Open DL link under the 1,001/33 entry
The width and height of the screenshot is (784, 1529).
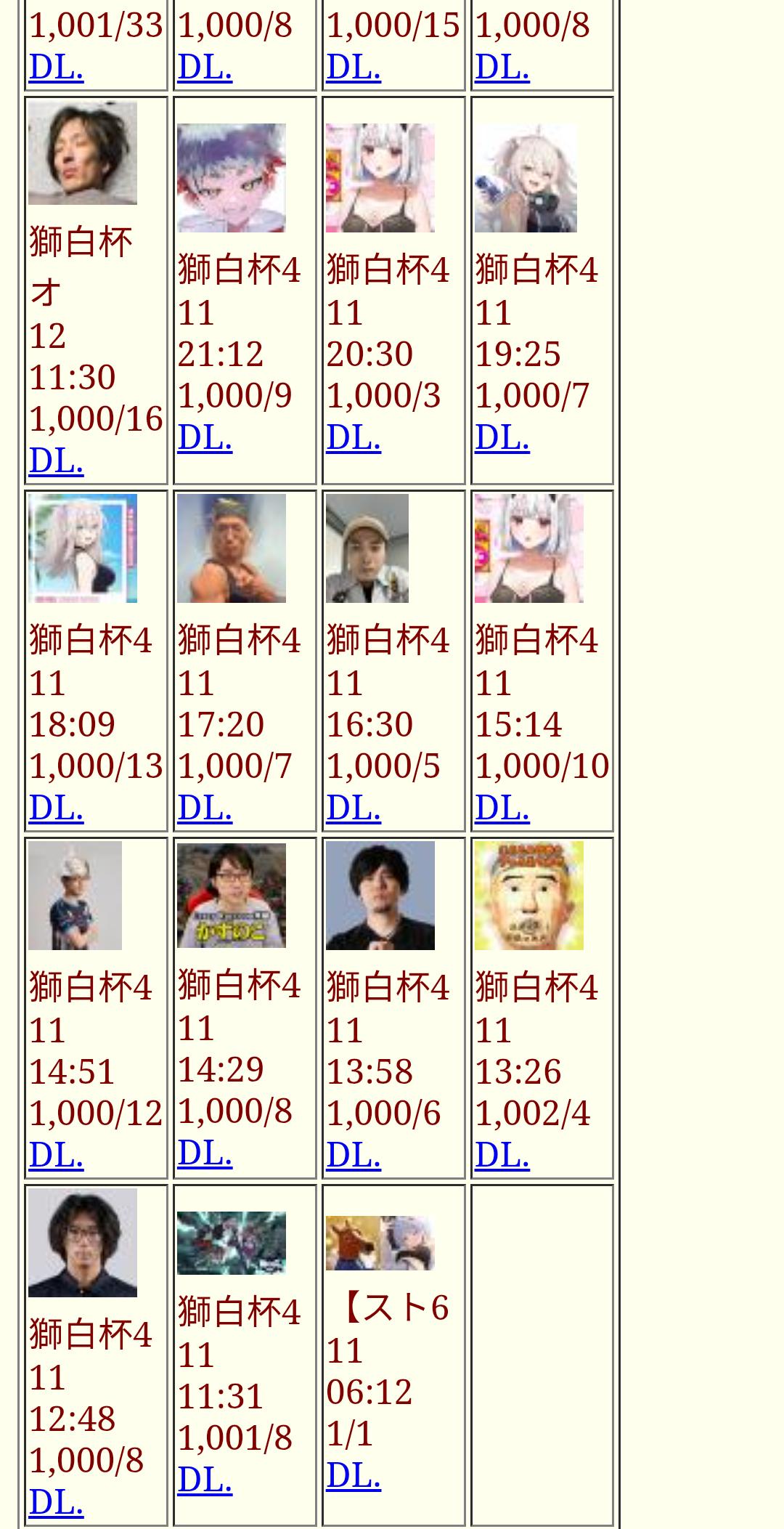coord(56,68)
